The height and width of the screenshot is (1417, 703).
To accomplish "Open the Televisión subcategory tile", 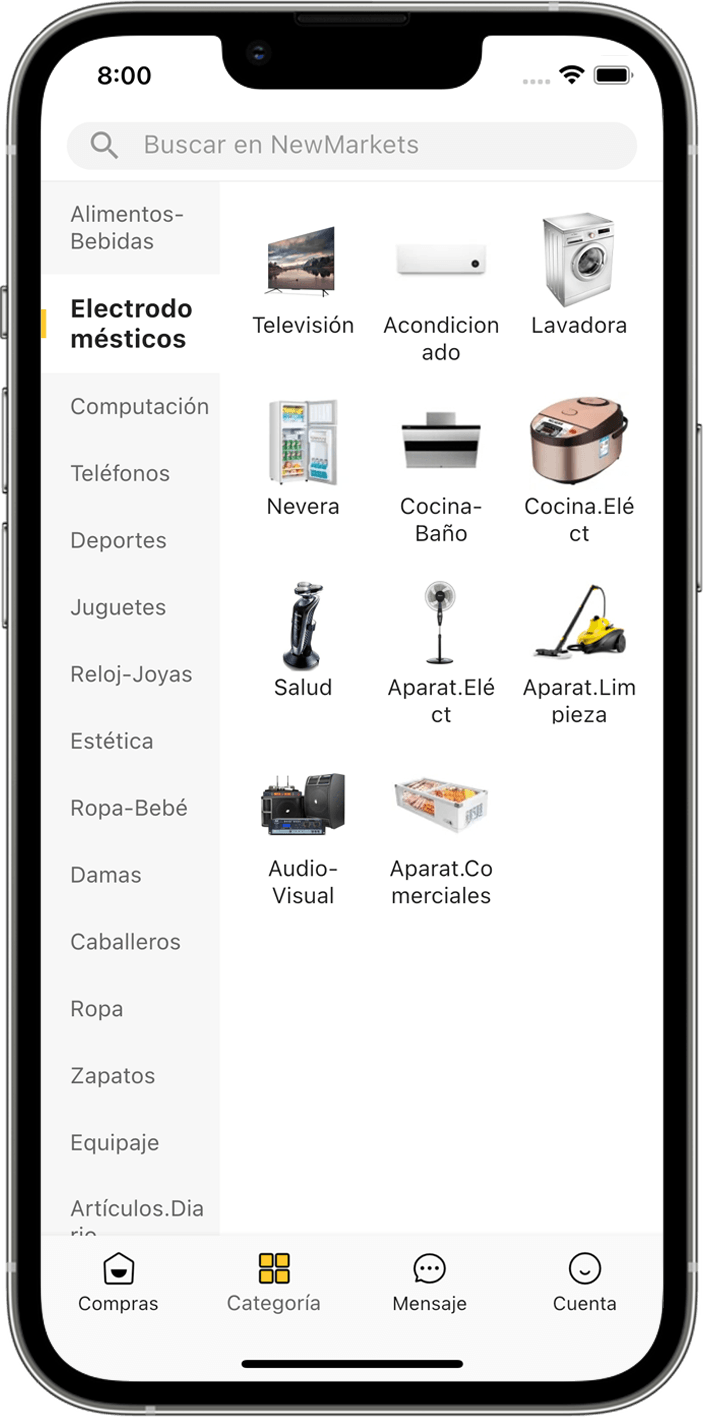I will [x=303, y=280].
